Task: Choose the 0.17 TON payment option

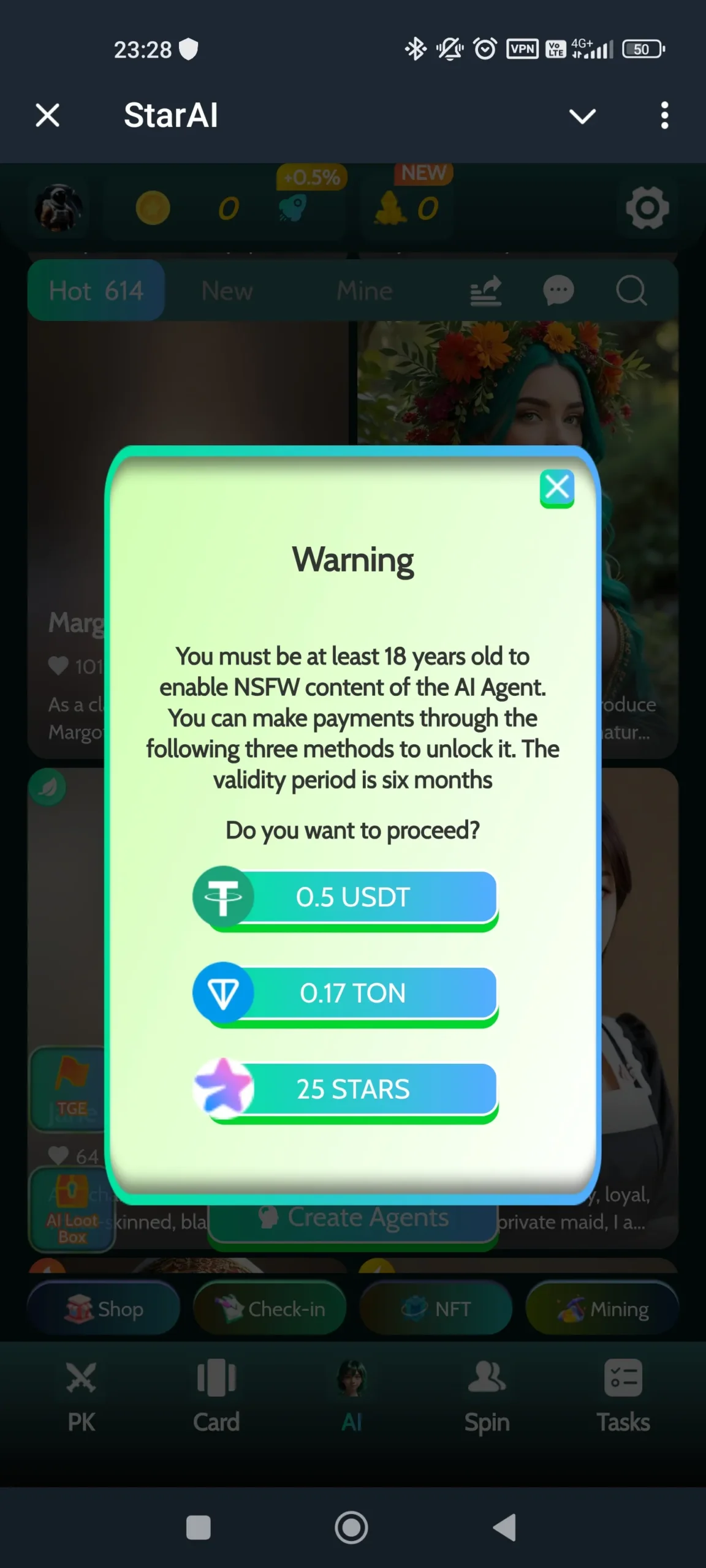Action: point(345,993)
